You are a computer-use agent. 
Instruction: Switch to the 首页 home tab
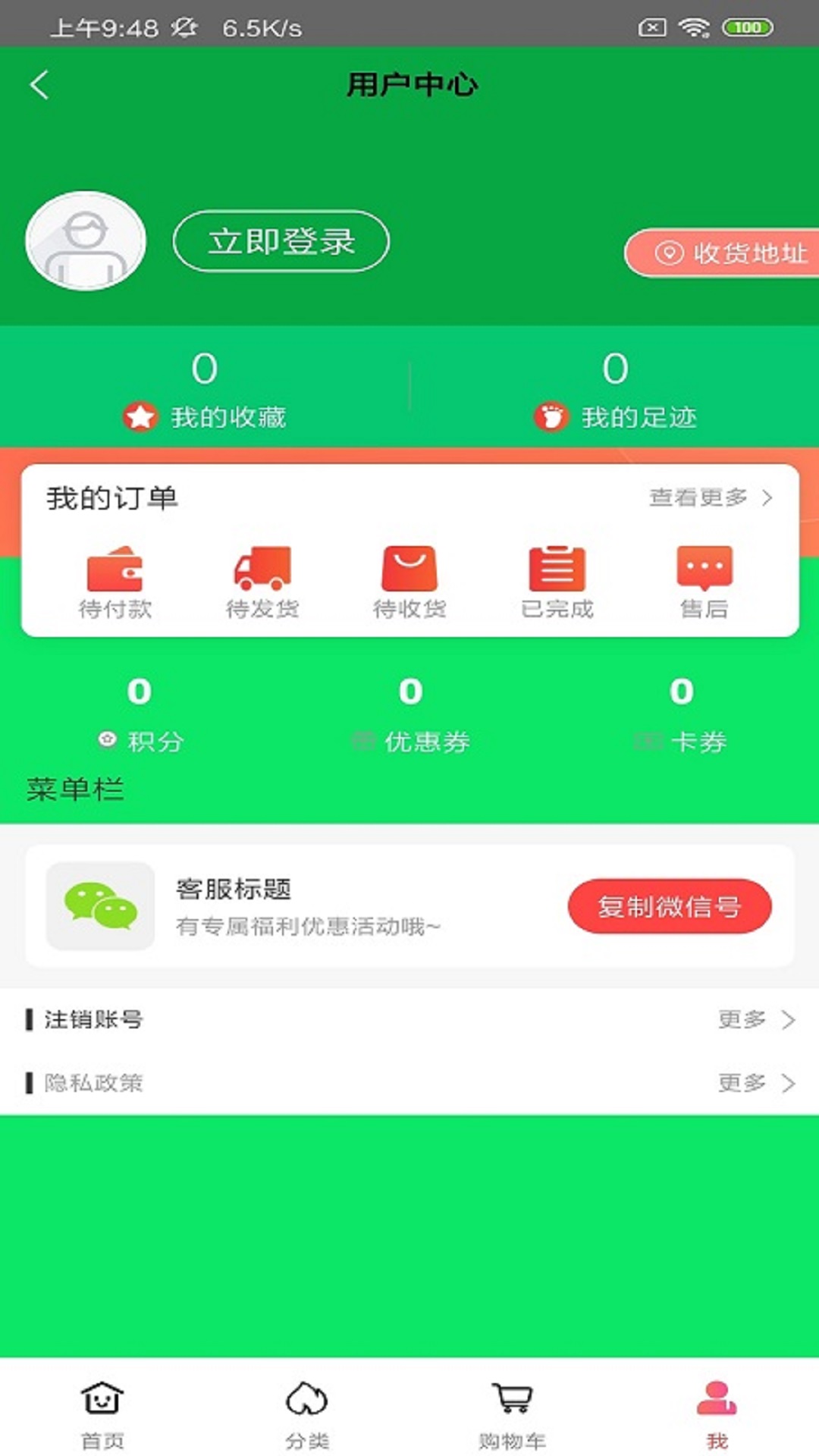(x=102, y=1412)
